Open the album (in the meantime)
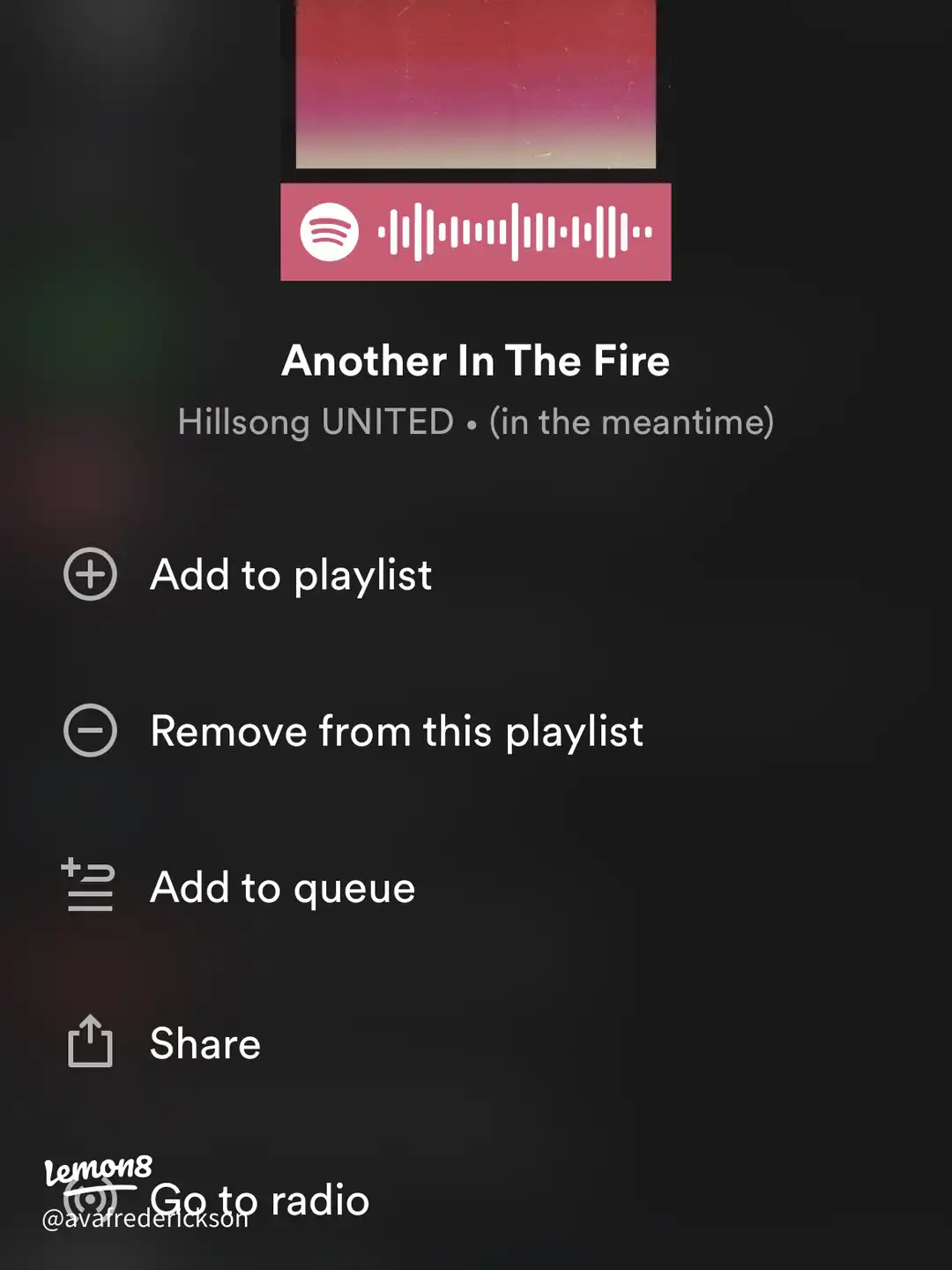Image resolution: width=952 pixels, height=1270 pixels. pyautogui.click(x=632, y=422)
